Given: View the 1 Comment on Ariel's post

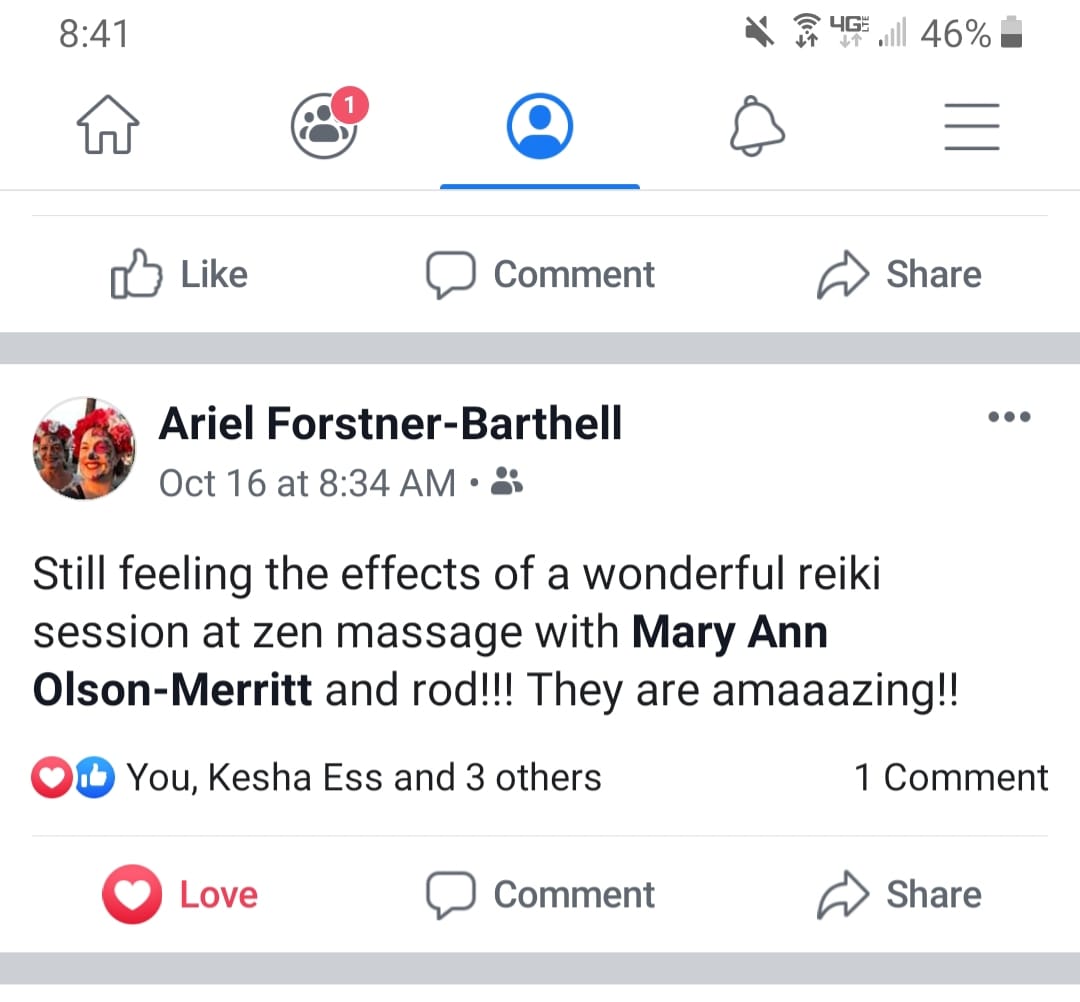Looking at the screenshot, I should click(950, 778).
